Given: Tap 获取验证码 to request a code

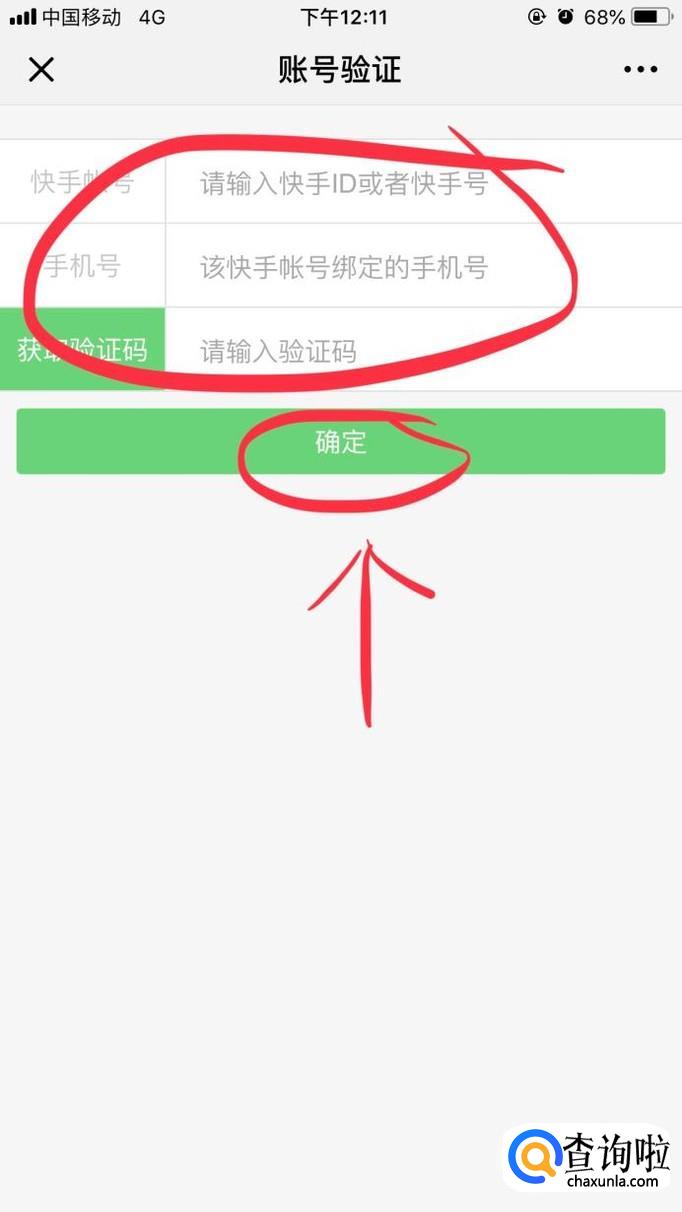Looking at the screenshot, I should (82, 350).
